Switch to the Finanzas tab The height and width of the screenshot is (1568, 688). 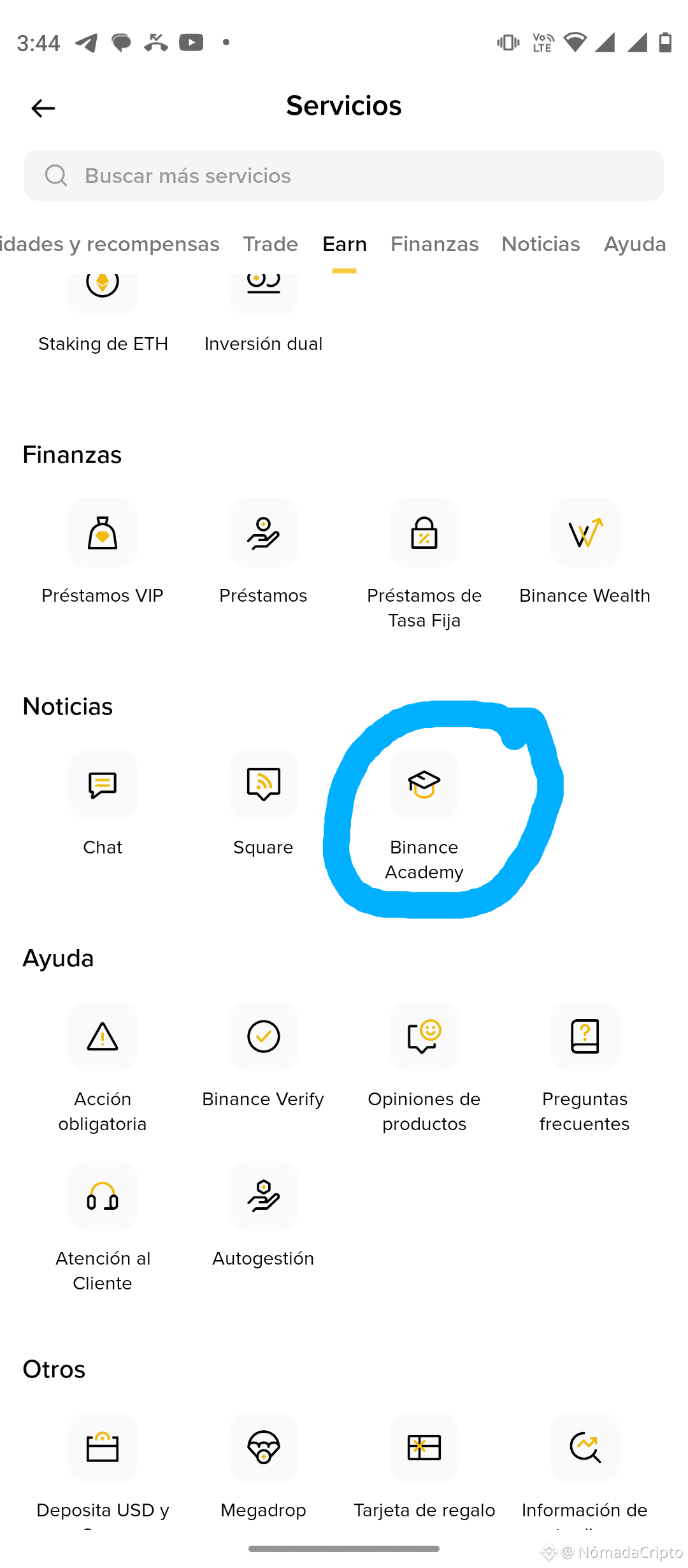[434, 244]
